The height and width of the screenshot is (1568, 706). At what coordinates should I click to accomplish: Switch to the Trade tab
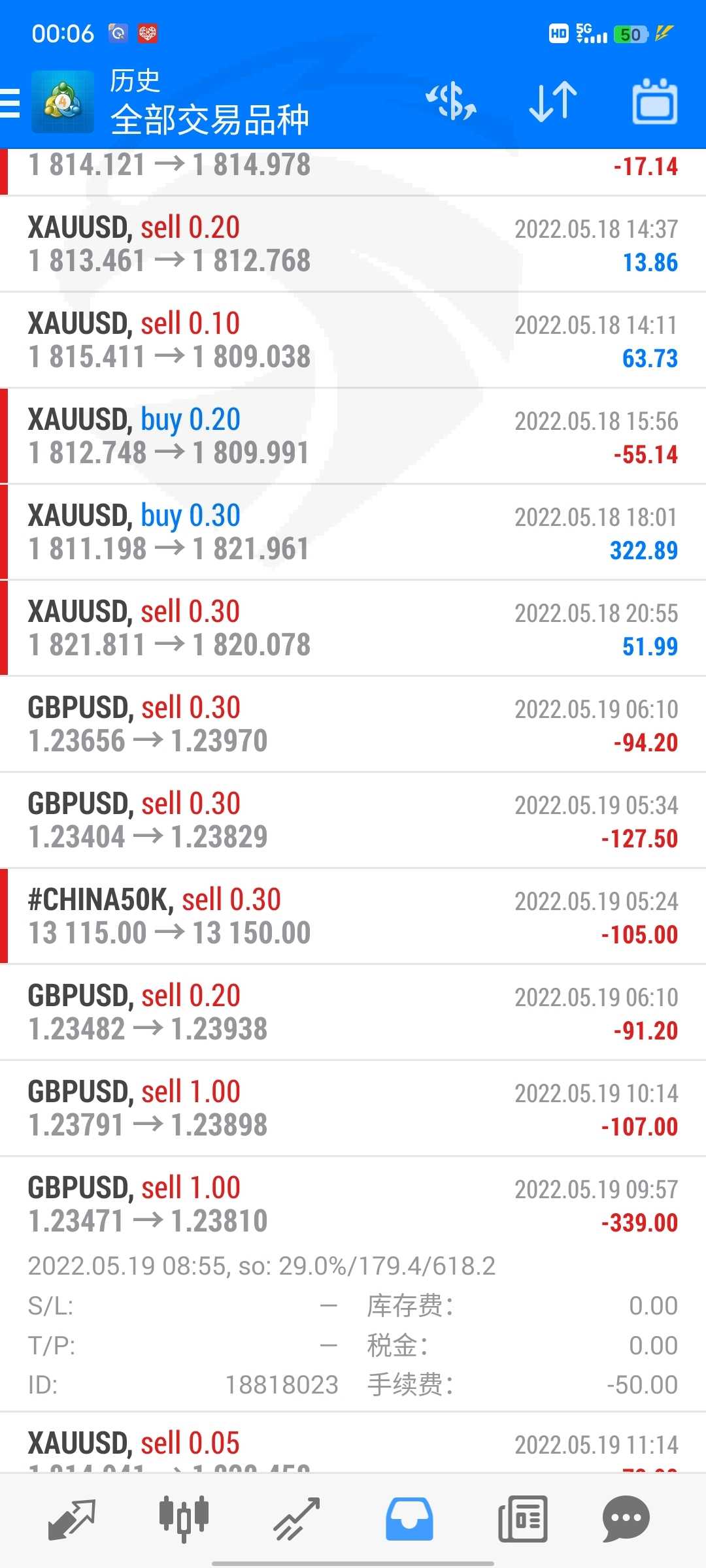pos(296,1518)
